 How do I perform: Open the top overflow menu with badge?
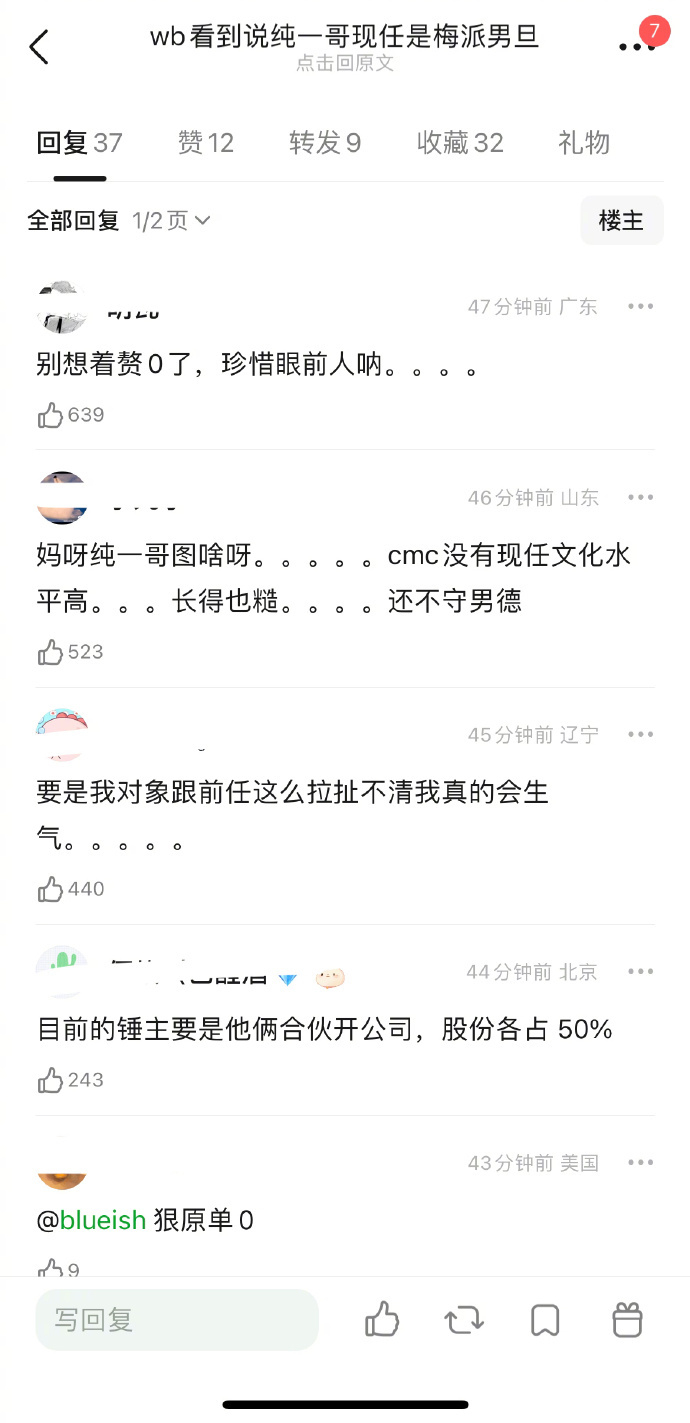click(636, 46)
